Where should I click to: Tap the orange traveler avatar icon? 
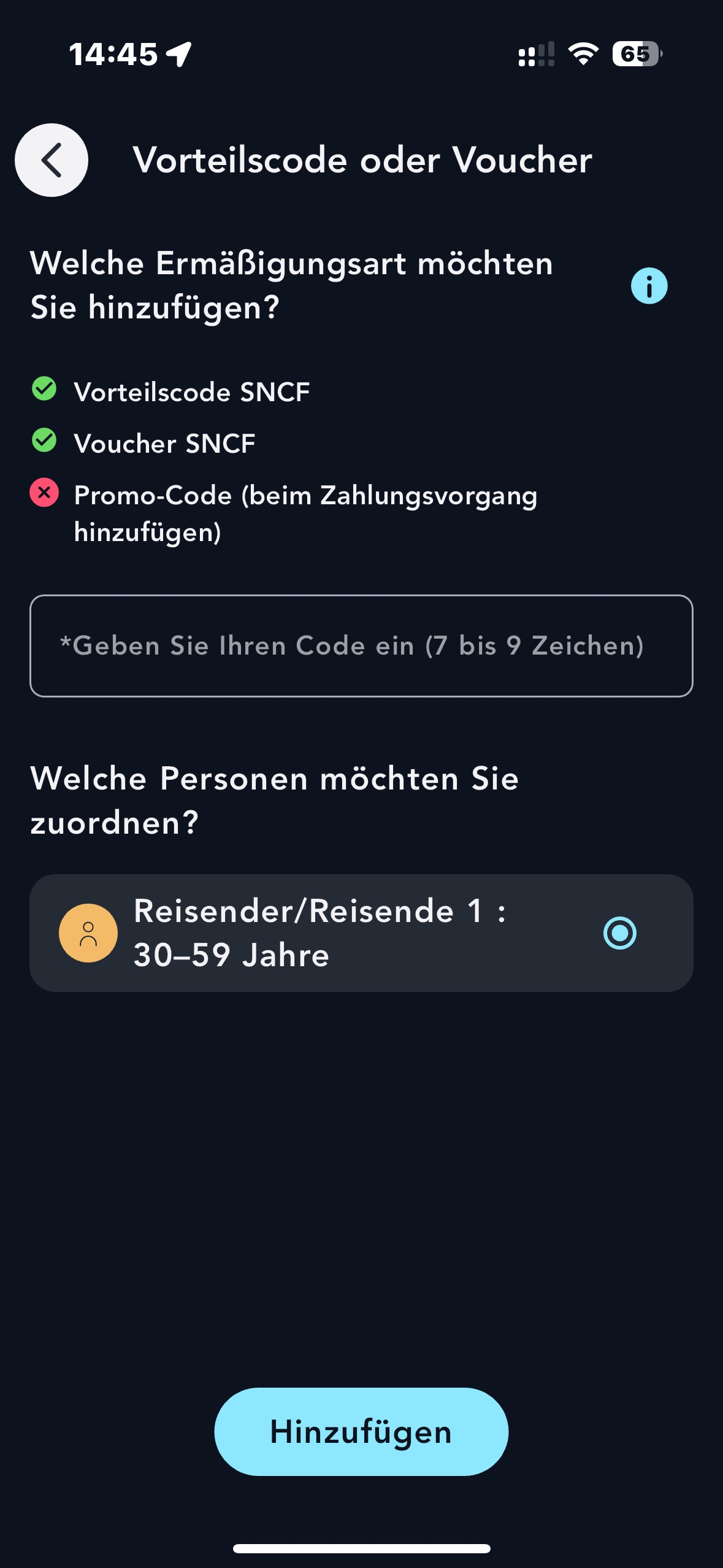(x=88, y=932)
